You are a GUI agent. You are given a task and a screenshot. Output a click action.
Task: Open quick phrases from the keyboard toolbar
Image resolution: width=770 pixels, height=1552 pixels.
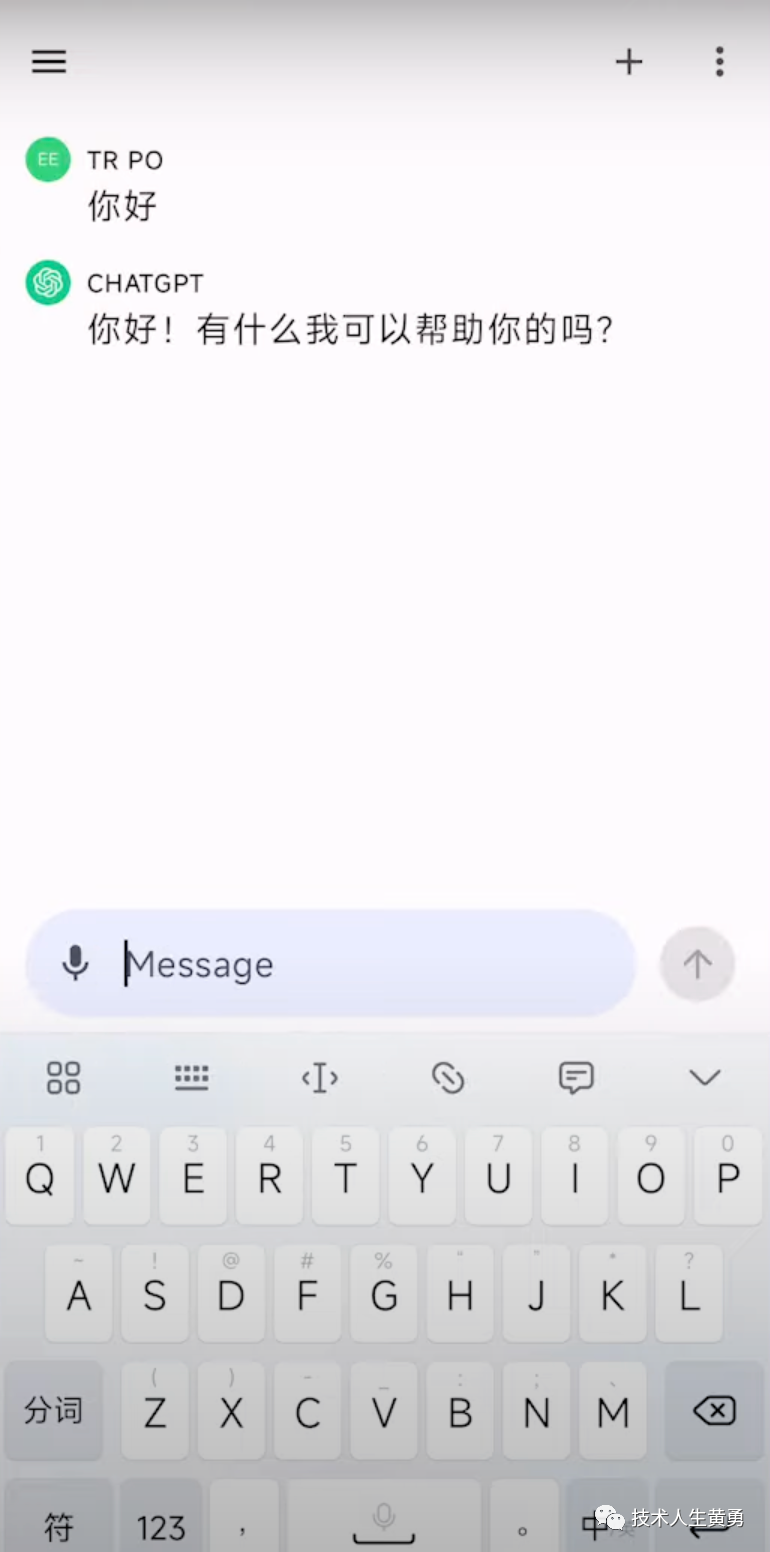tap(576, 1077)
